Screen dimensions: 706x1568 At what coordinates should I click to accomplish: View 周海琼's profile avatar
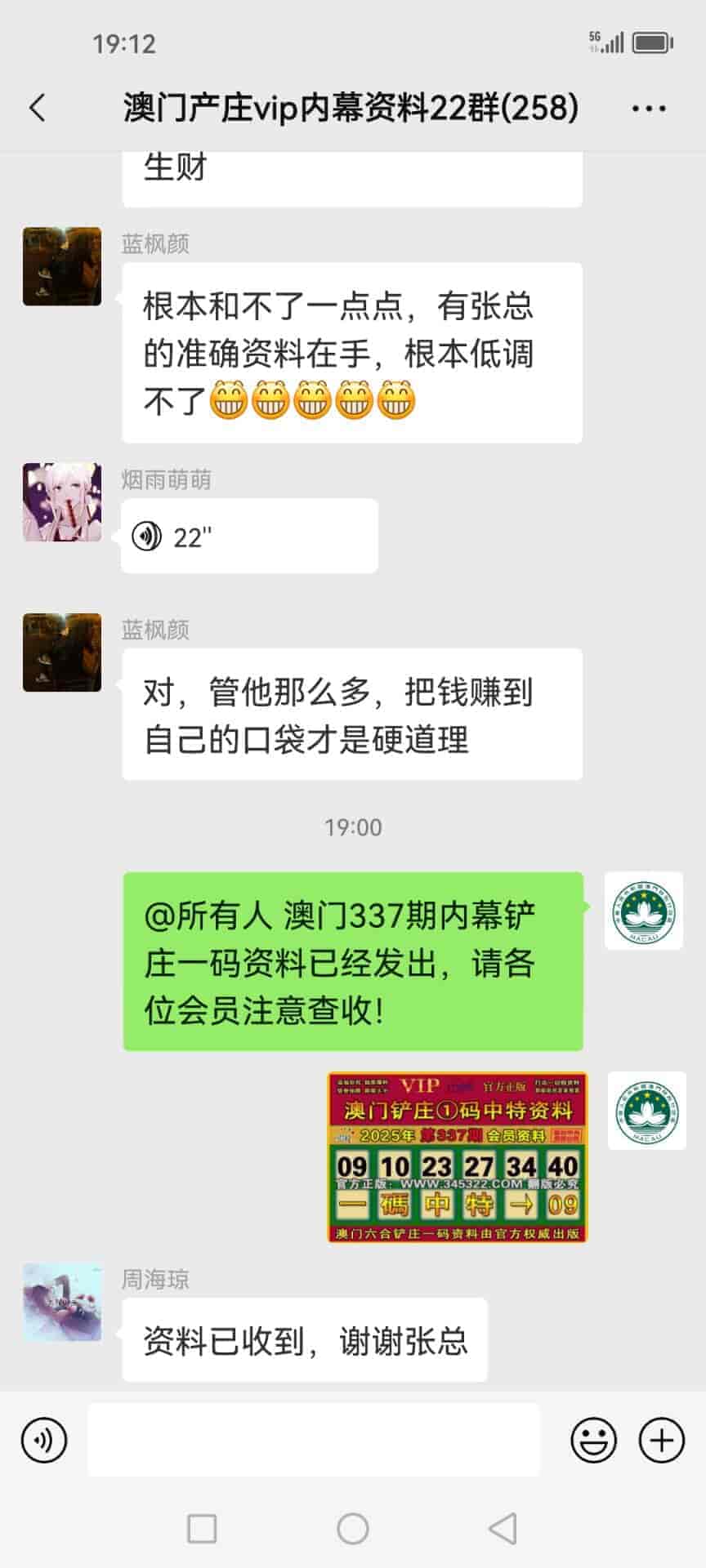(62, 1303)
